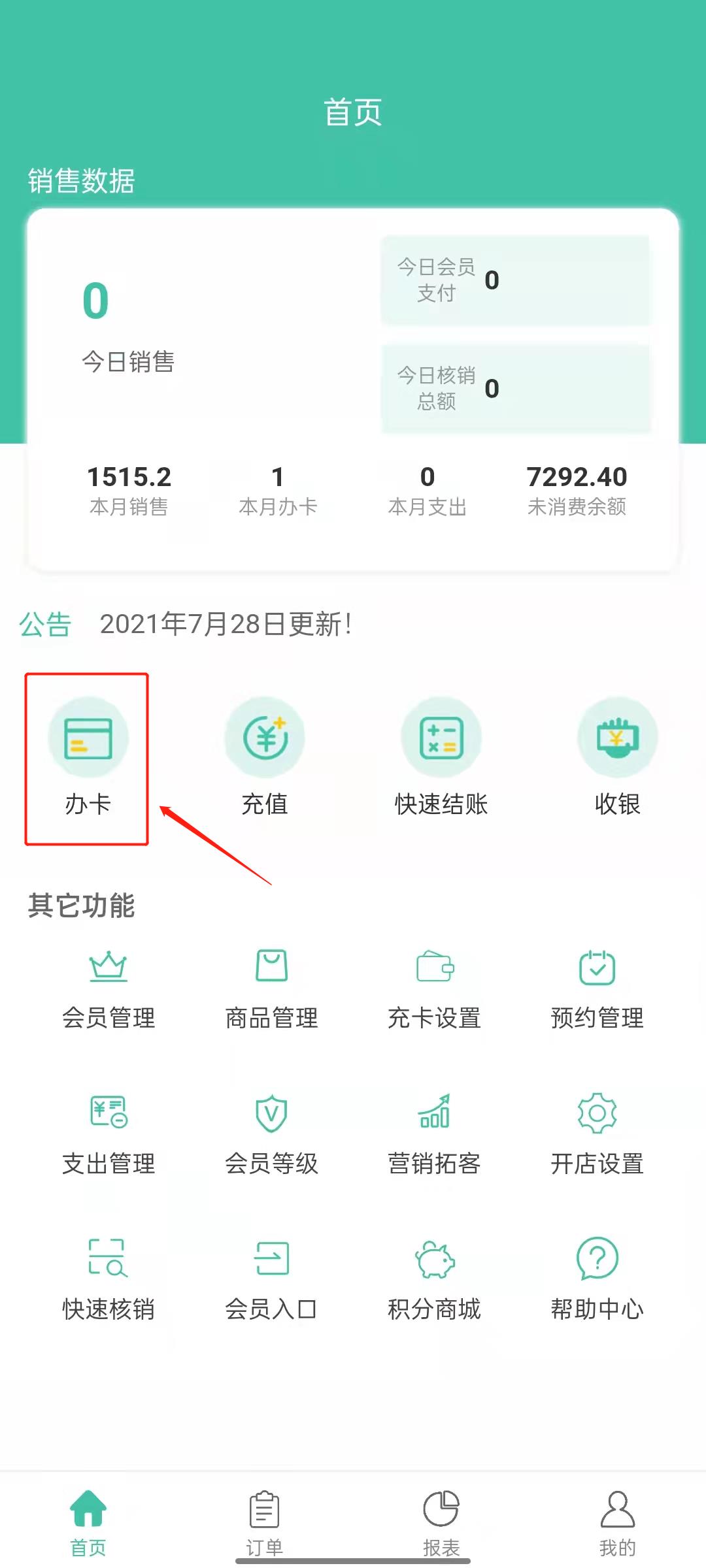Select 预约管理 appointment management
Screen dimensions: 706x1568
[597, 988]
